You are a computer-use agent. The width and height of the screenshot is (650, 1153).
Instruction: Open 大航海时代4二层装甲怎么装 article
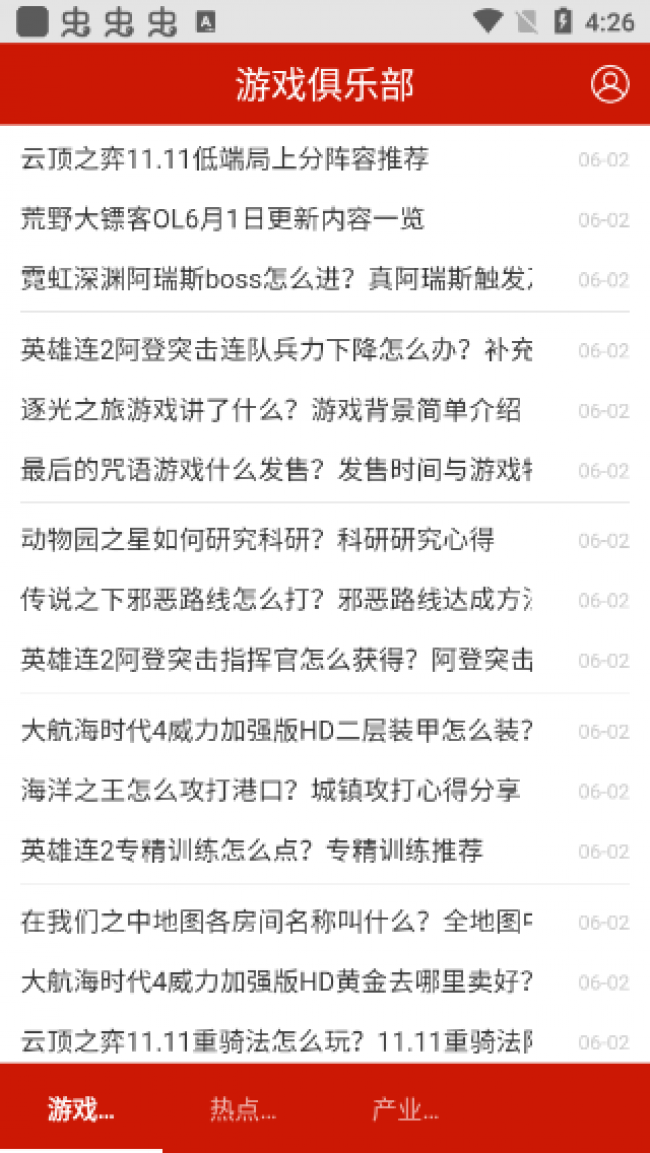pos(276,731)
